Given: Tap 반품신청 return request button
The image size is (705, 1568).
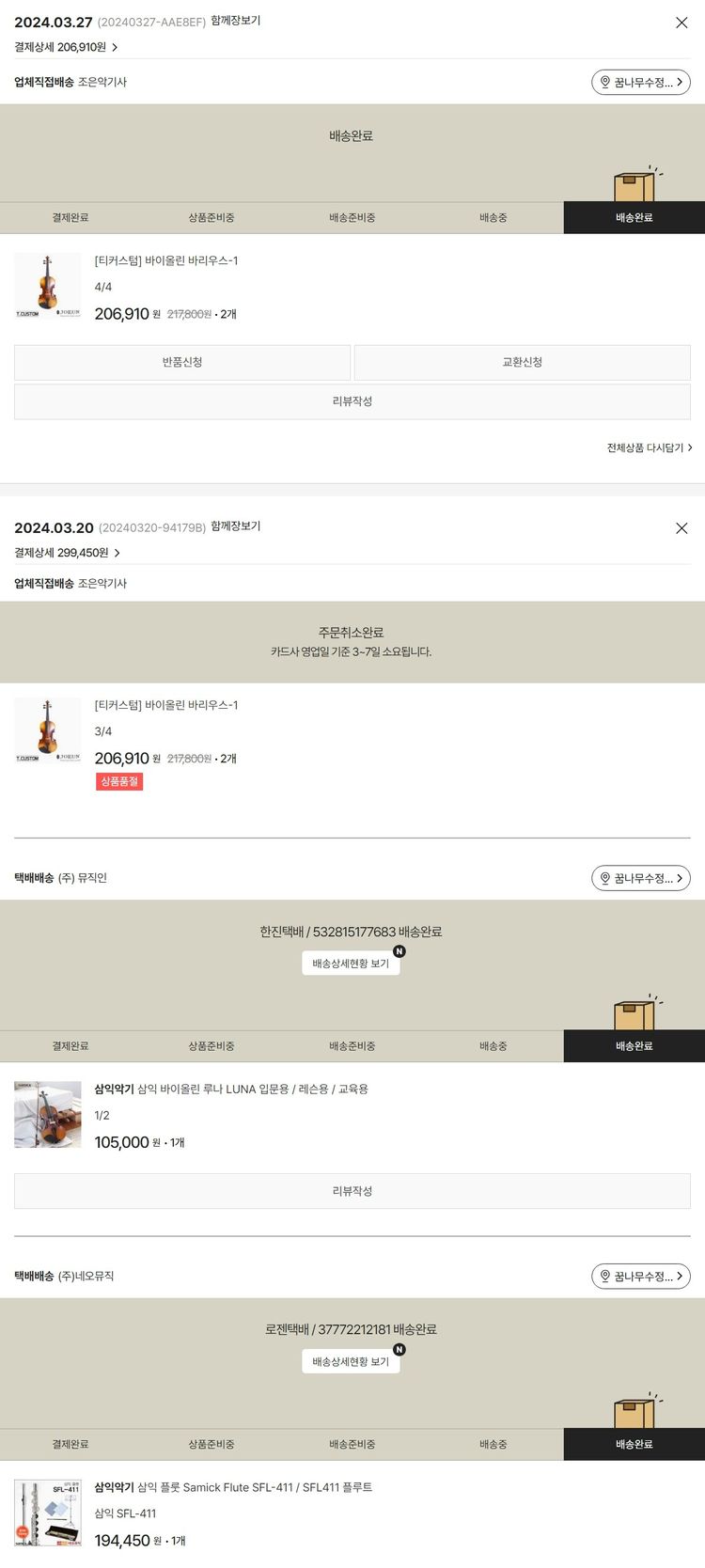Looking at the screenshot, I should tap(182, 362).
